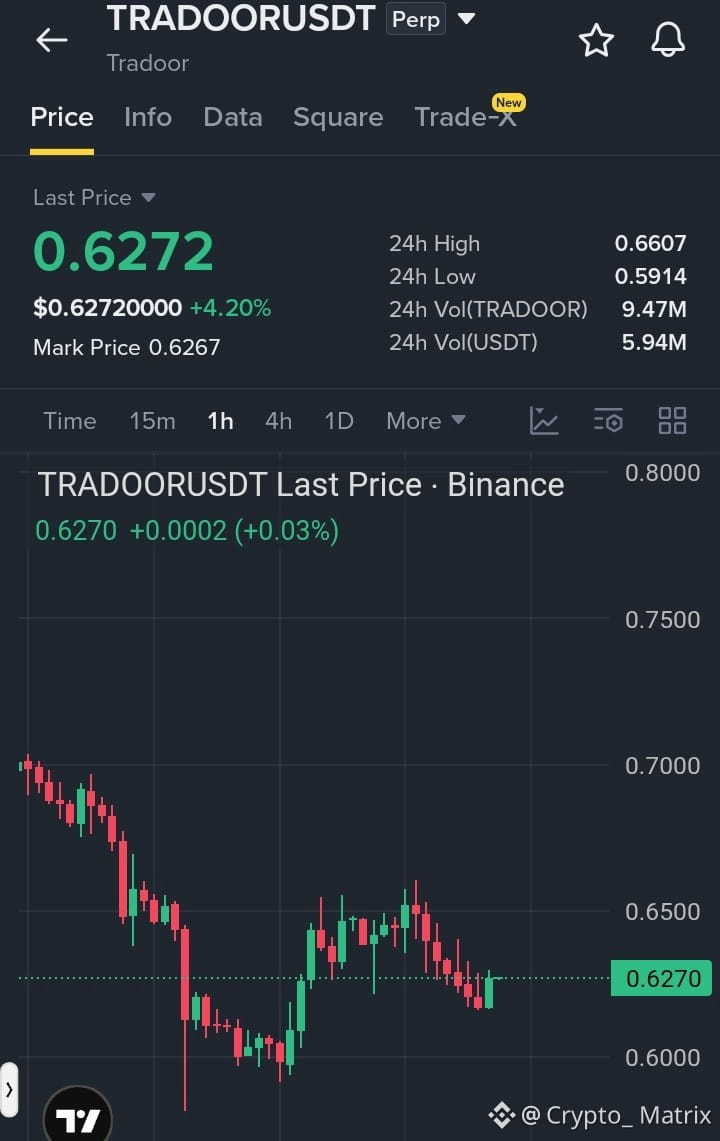Switch to the Data tab
The height and width of the screenshot is (1141, 720).
233,117
